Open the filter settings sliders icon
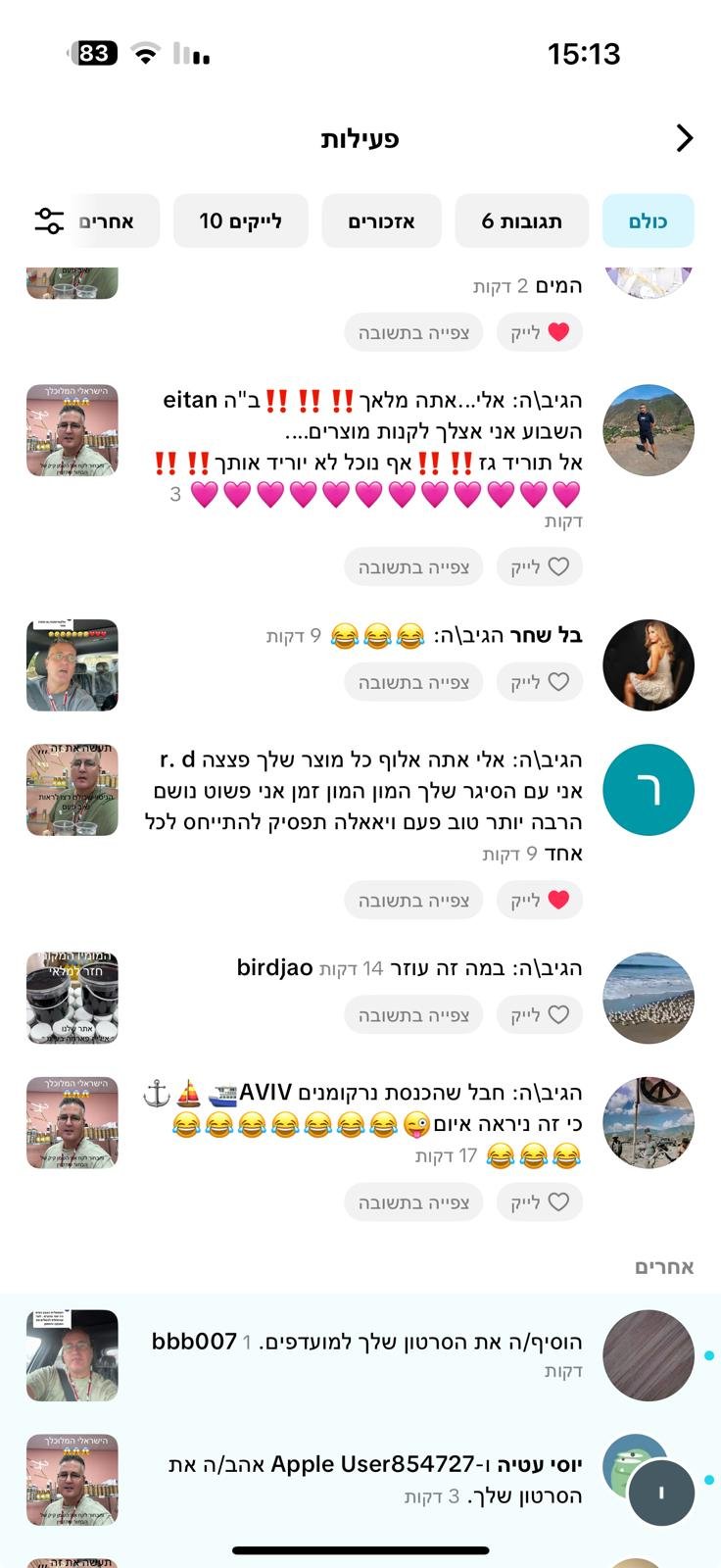Screen dimensions: 721x1568 click(49, 220)
